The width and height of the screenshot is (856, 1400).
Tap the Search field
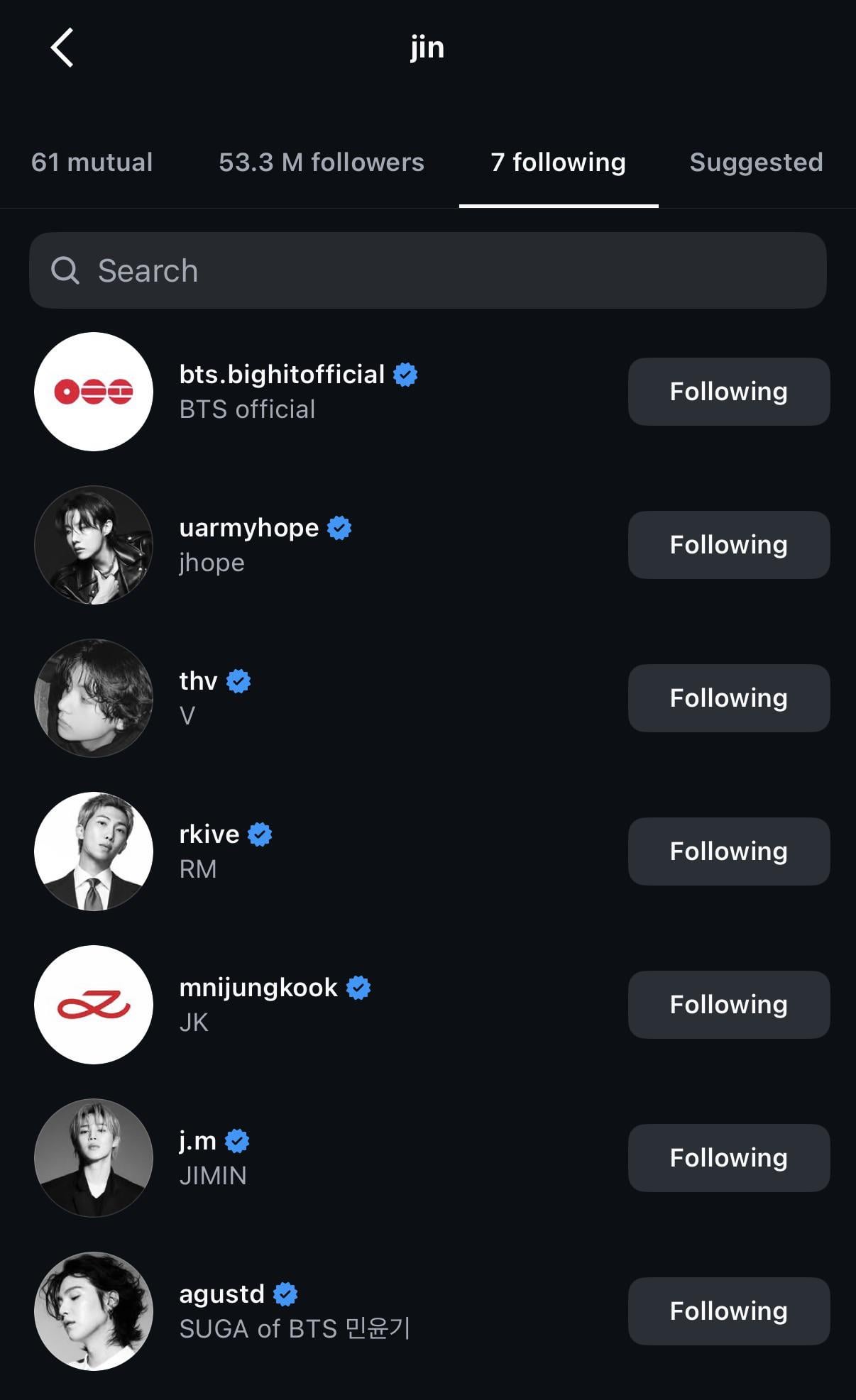pyautogui.click(x=427, y=270)
